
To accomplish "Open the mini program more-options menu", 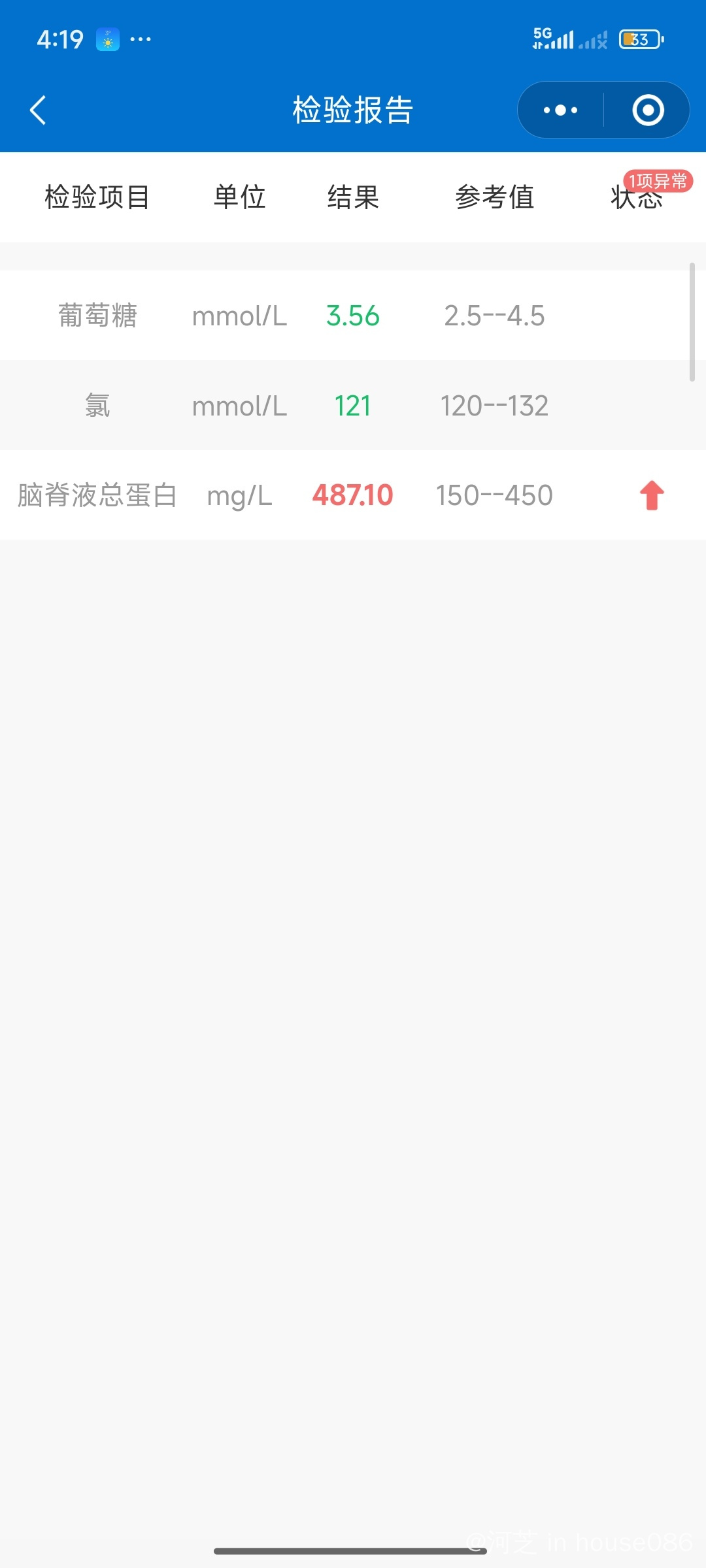I will [x=560, y=110].
